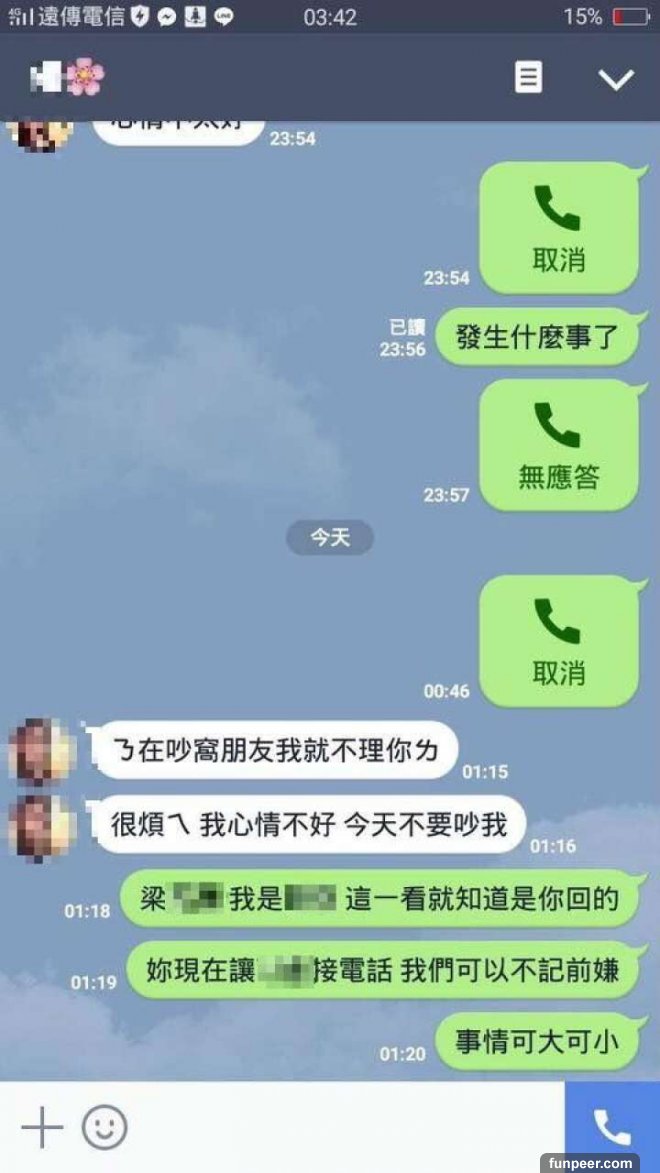Start a call with the blue phone button
This screenshot has width=660, height=1173.
click(612, 1127)
